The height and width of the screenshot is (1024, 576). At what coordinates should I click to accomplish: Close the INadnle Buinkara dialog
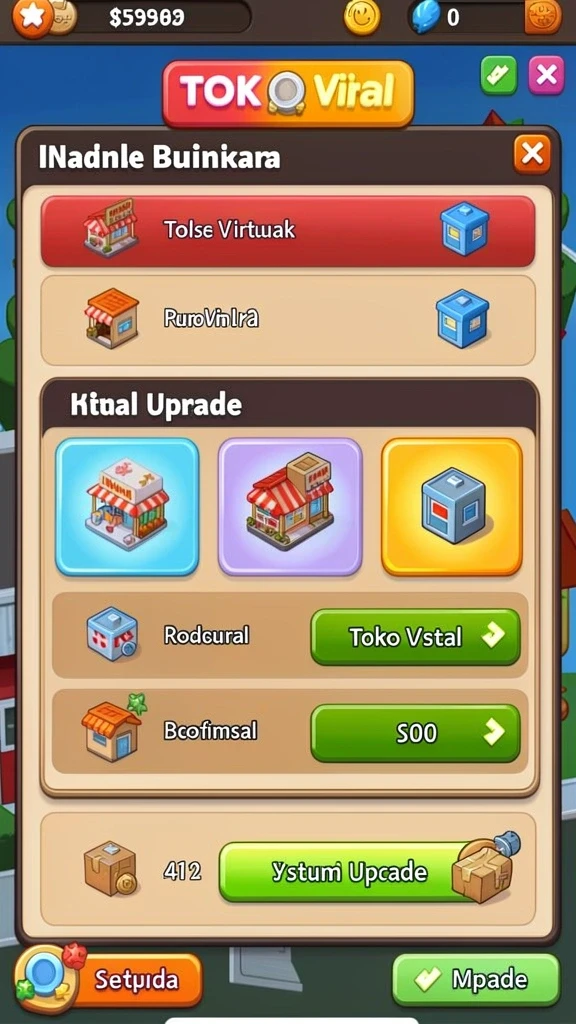point(532,154)
